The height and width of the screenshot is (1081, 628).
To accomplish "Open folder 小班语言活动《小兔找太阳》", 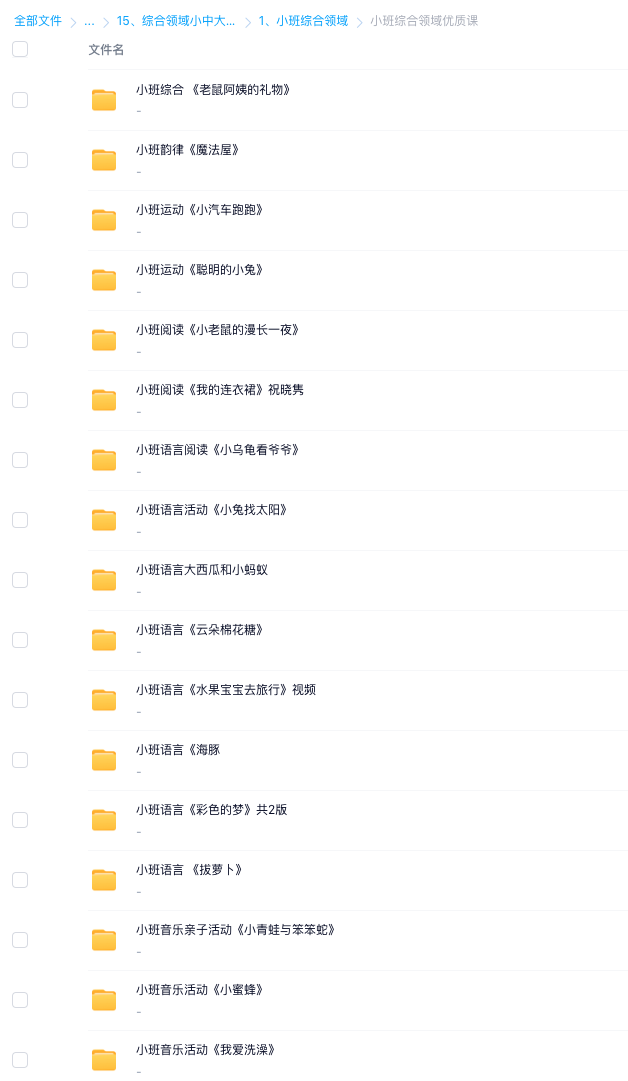I will [212, 509].
